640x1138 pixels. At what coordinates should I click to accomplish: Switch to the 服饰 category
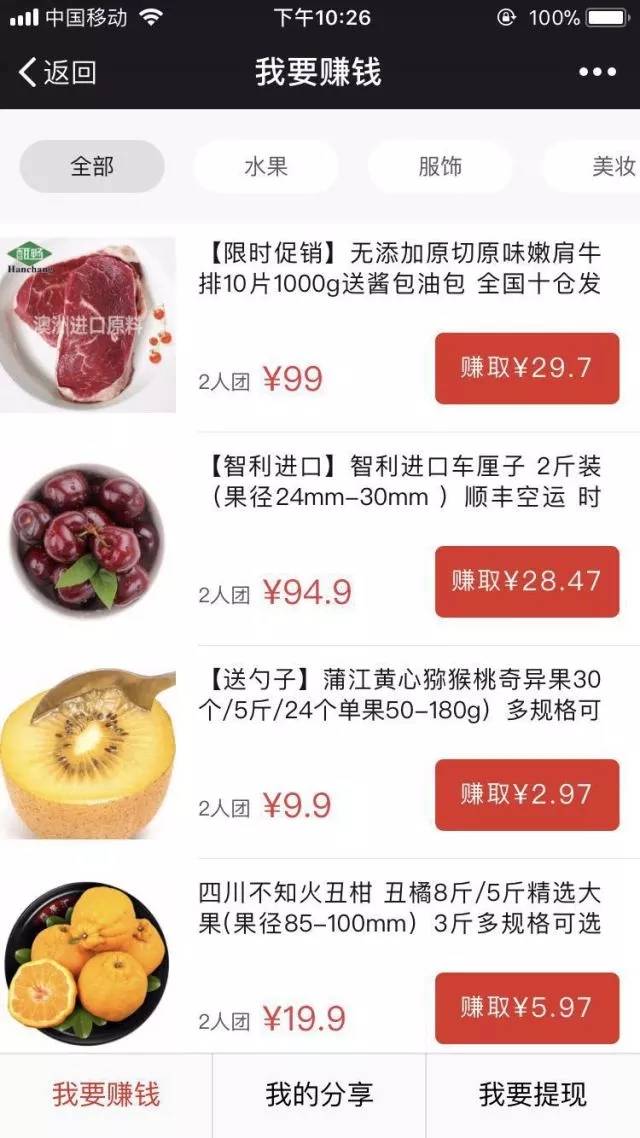point(439,167)
